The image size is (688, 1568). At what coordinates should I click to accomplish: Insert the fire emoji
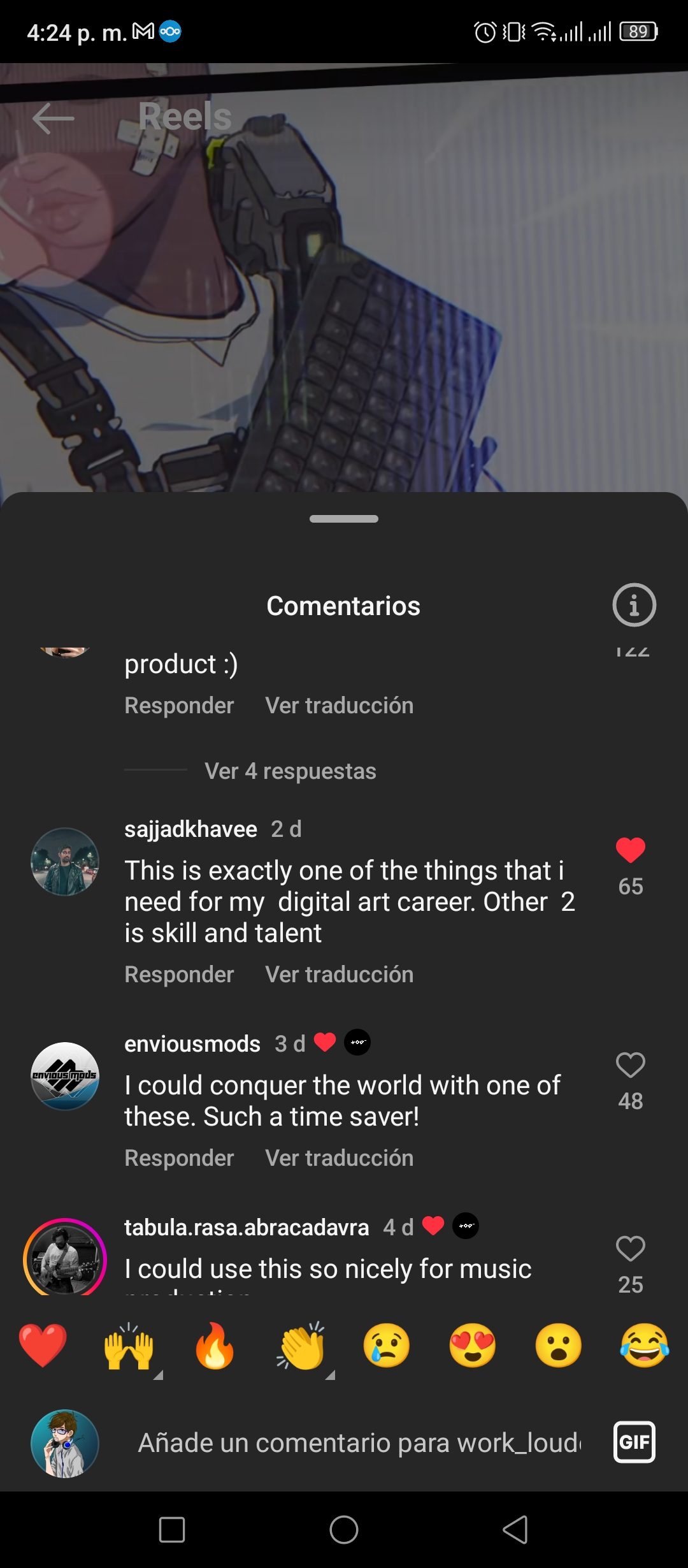pos(215,1346)
